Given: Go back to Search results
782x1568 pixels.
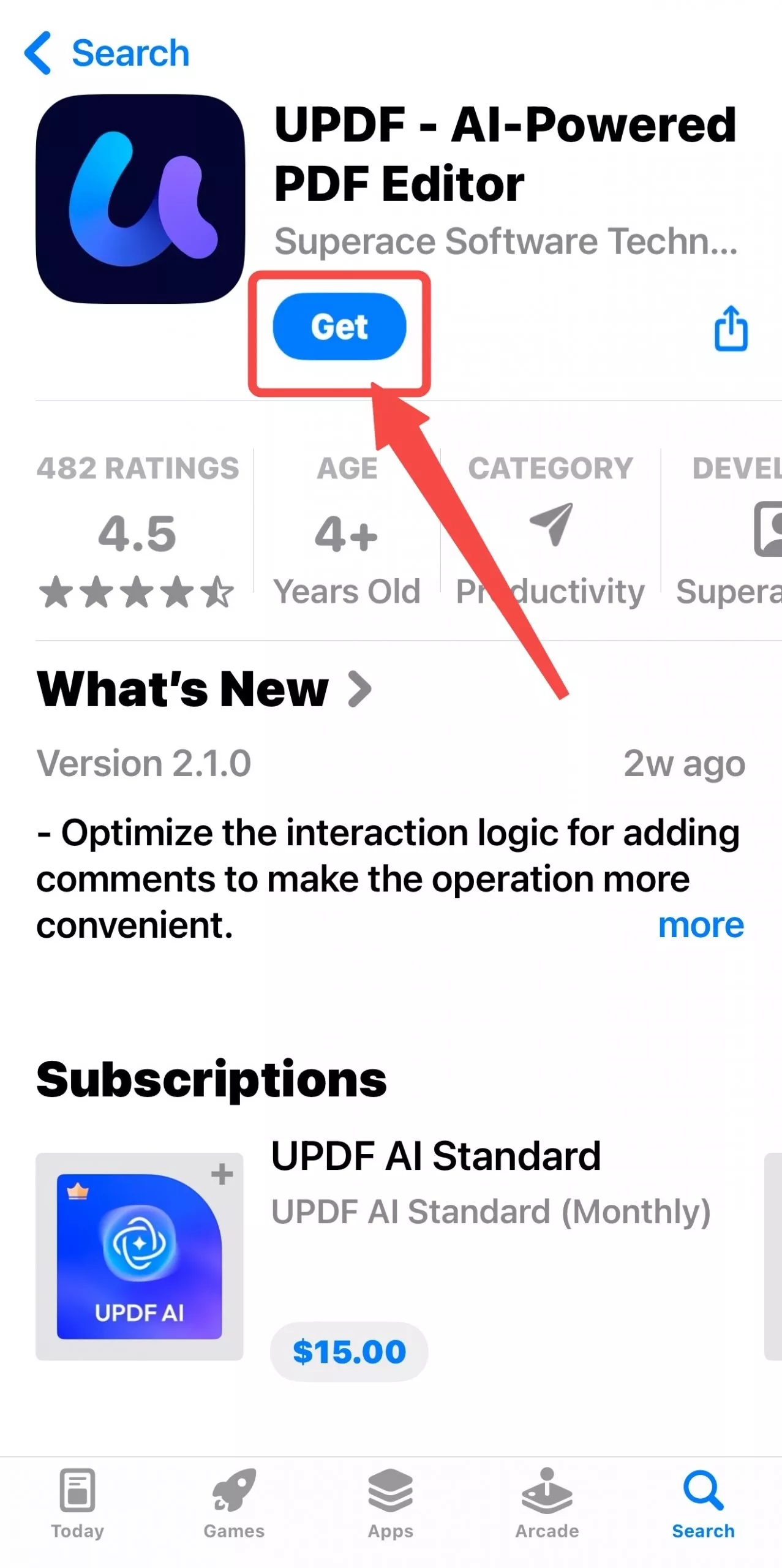Looking at the screenshot, I should tap(105, 53).
